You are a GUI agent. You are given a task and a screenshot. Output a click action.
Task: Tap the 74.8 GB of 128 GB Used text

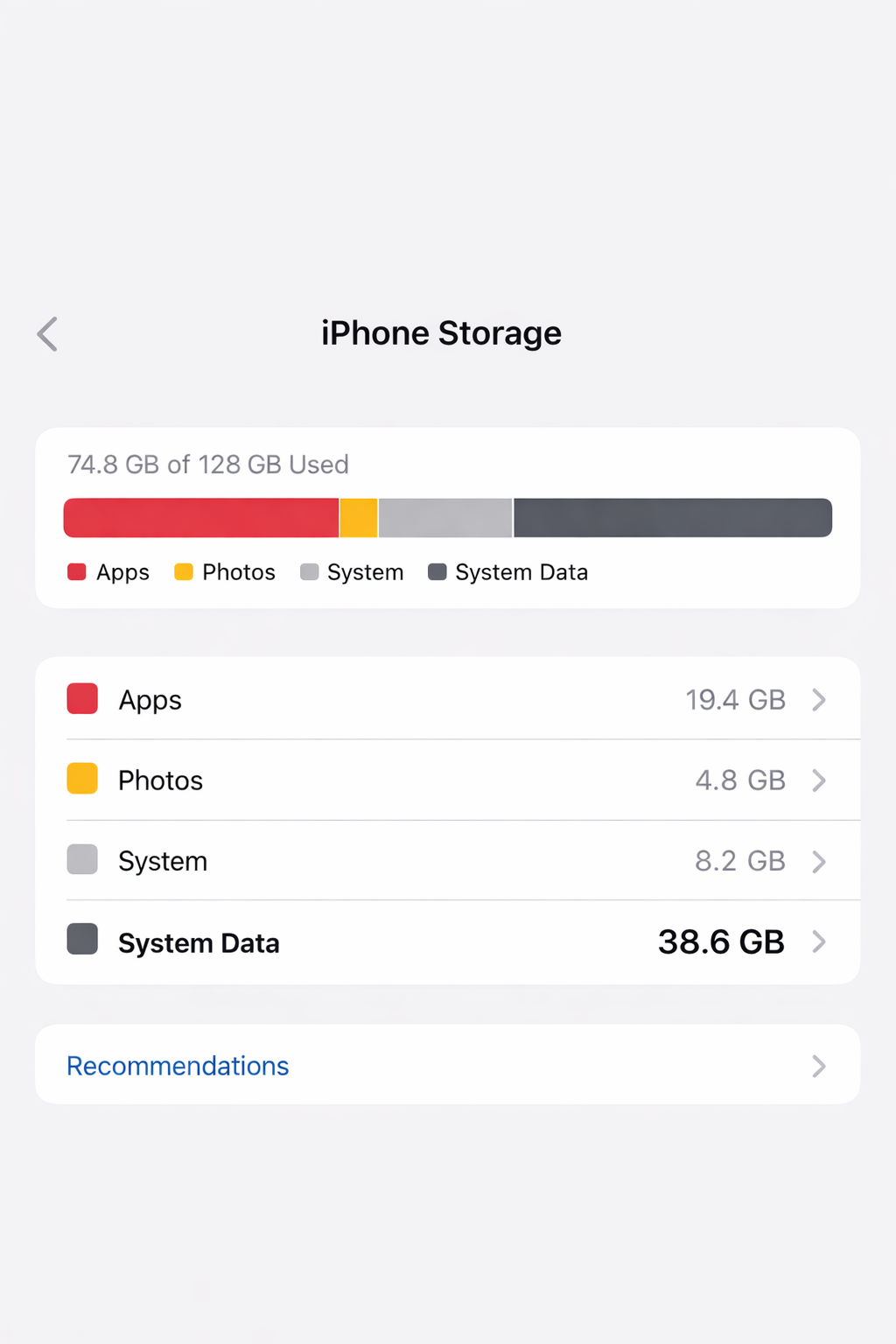coord(207,465)
